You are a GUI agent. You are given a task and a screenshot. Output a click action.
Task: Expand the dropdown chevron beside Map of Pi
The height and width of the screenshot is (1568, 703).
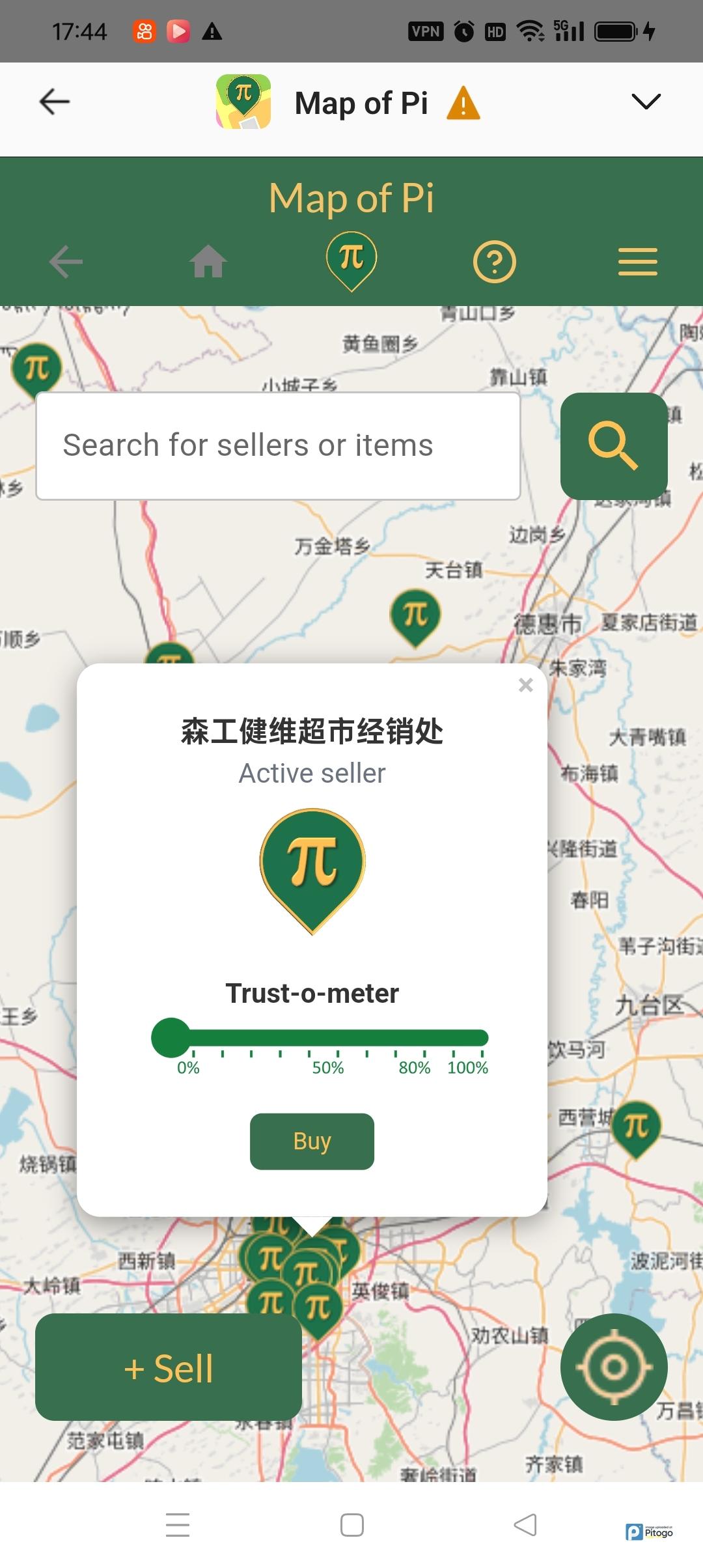646,101
